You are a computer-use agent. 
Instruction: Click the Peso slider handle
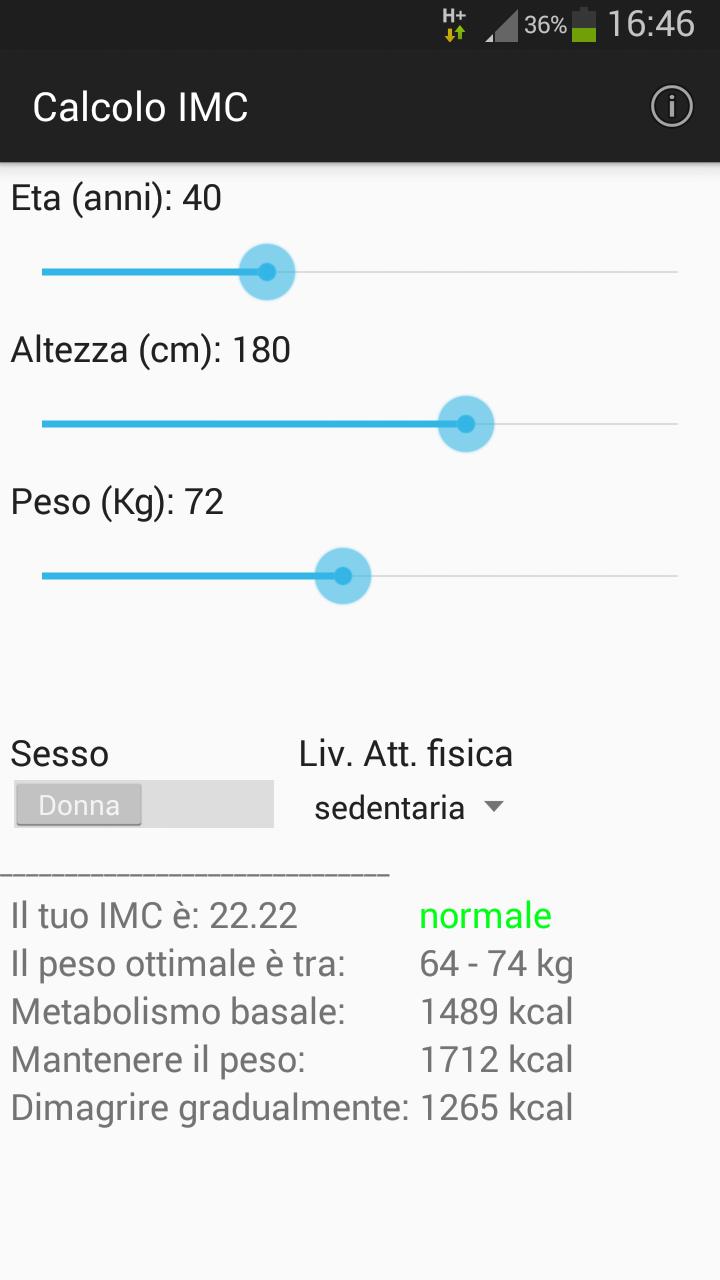[x=342, y=575]
